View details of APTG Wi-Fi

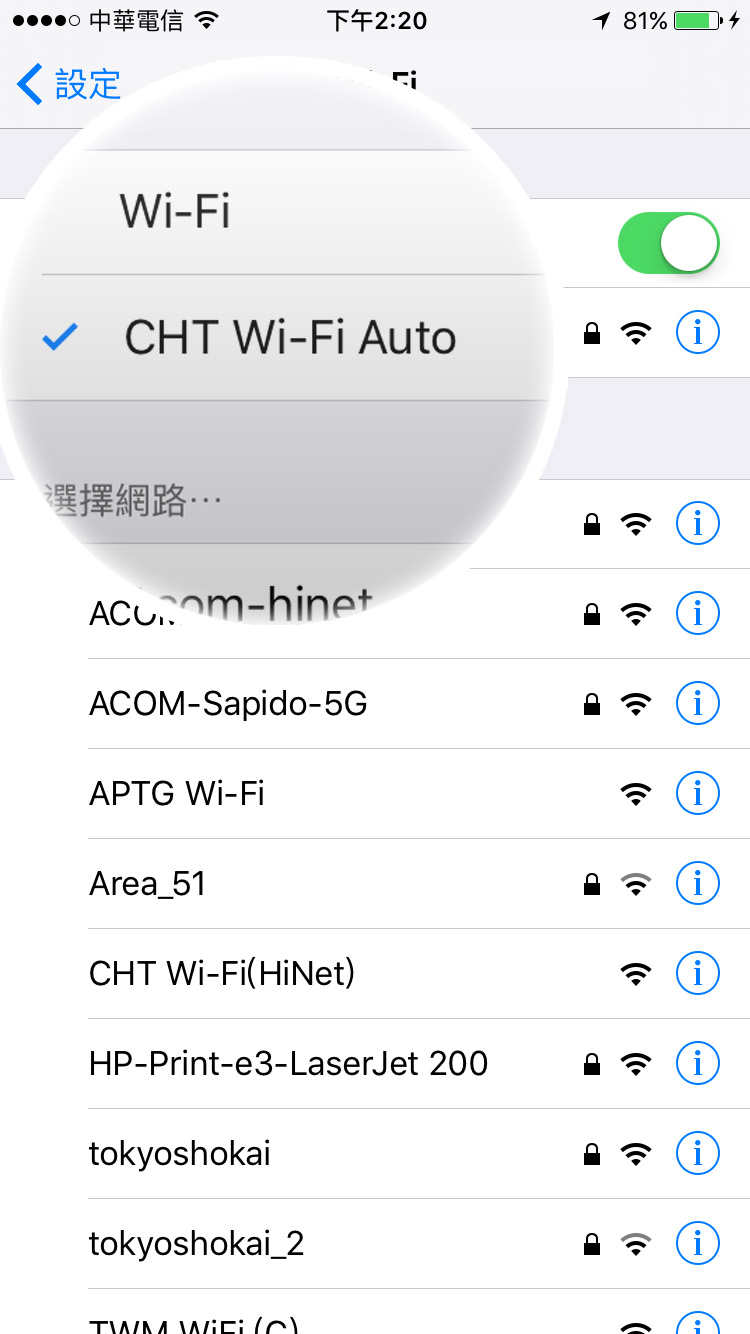click(x=698, y=794)
